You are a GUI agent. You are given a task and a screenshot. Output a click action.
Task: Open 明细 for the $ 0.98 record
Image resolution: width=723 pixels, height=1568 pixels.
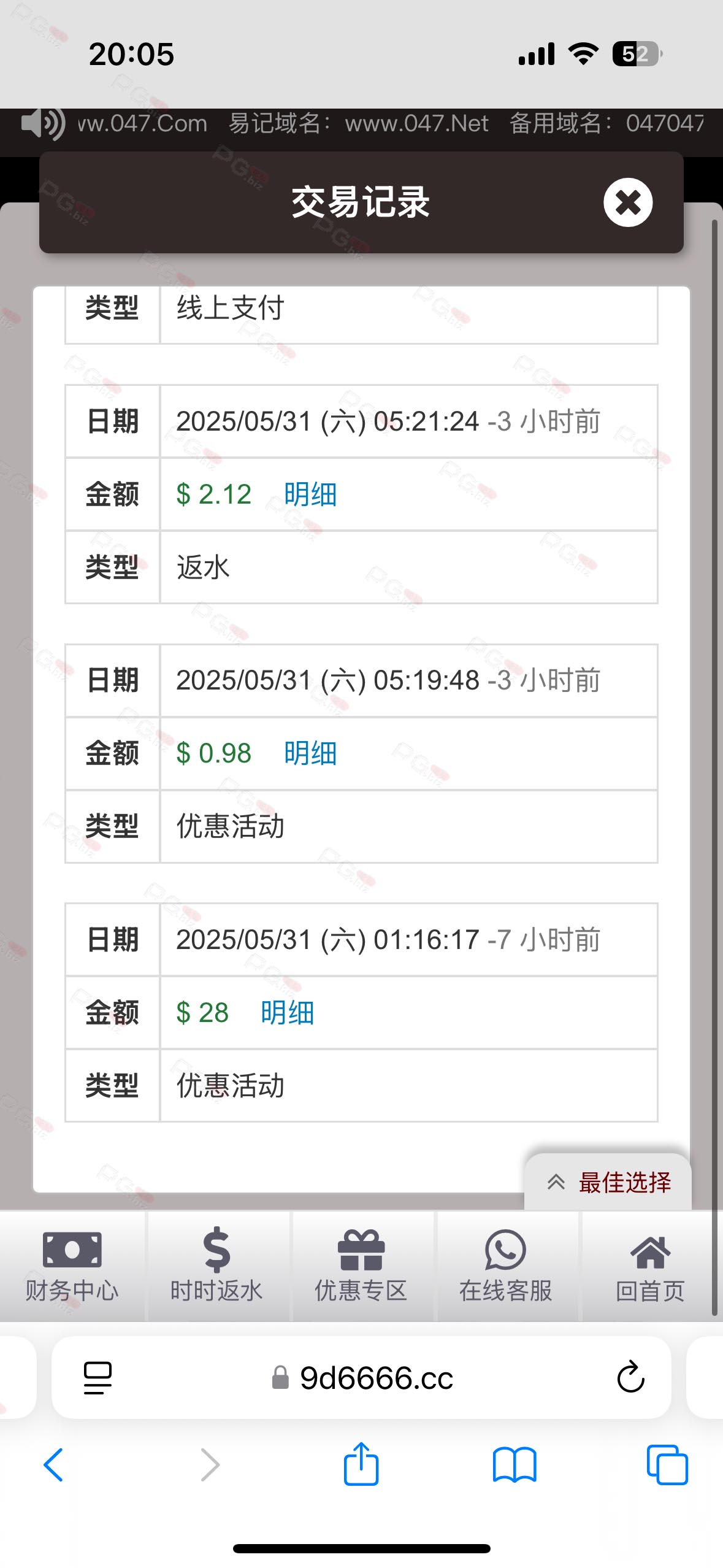coord(310,753)
